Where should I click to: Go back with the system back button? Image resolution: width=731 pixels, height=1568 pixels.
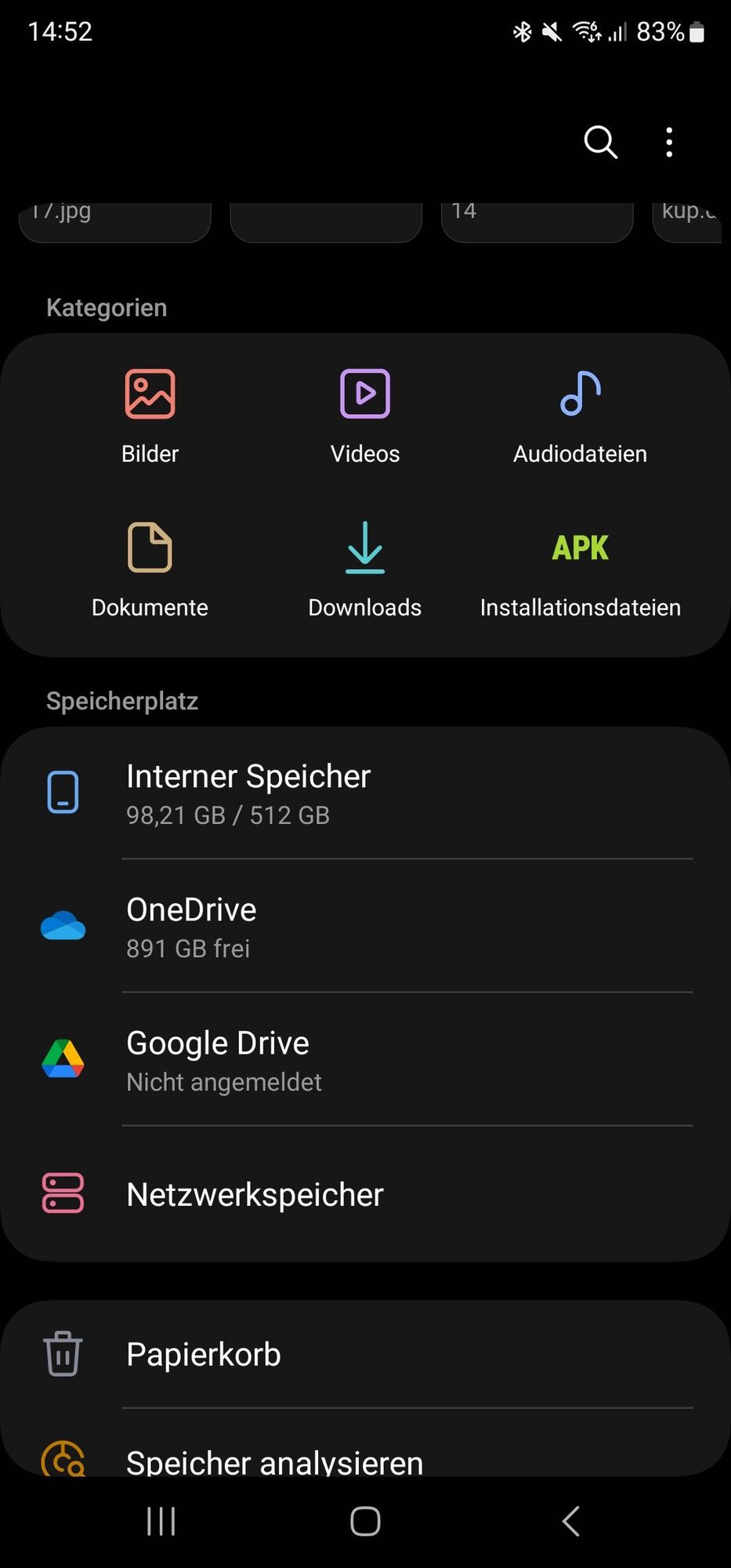pyautogui.click(x=570, y=1522)
